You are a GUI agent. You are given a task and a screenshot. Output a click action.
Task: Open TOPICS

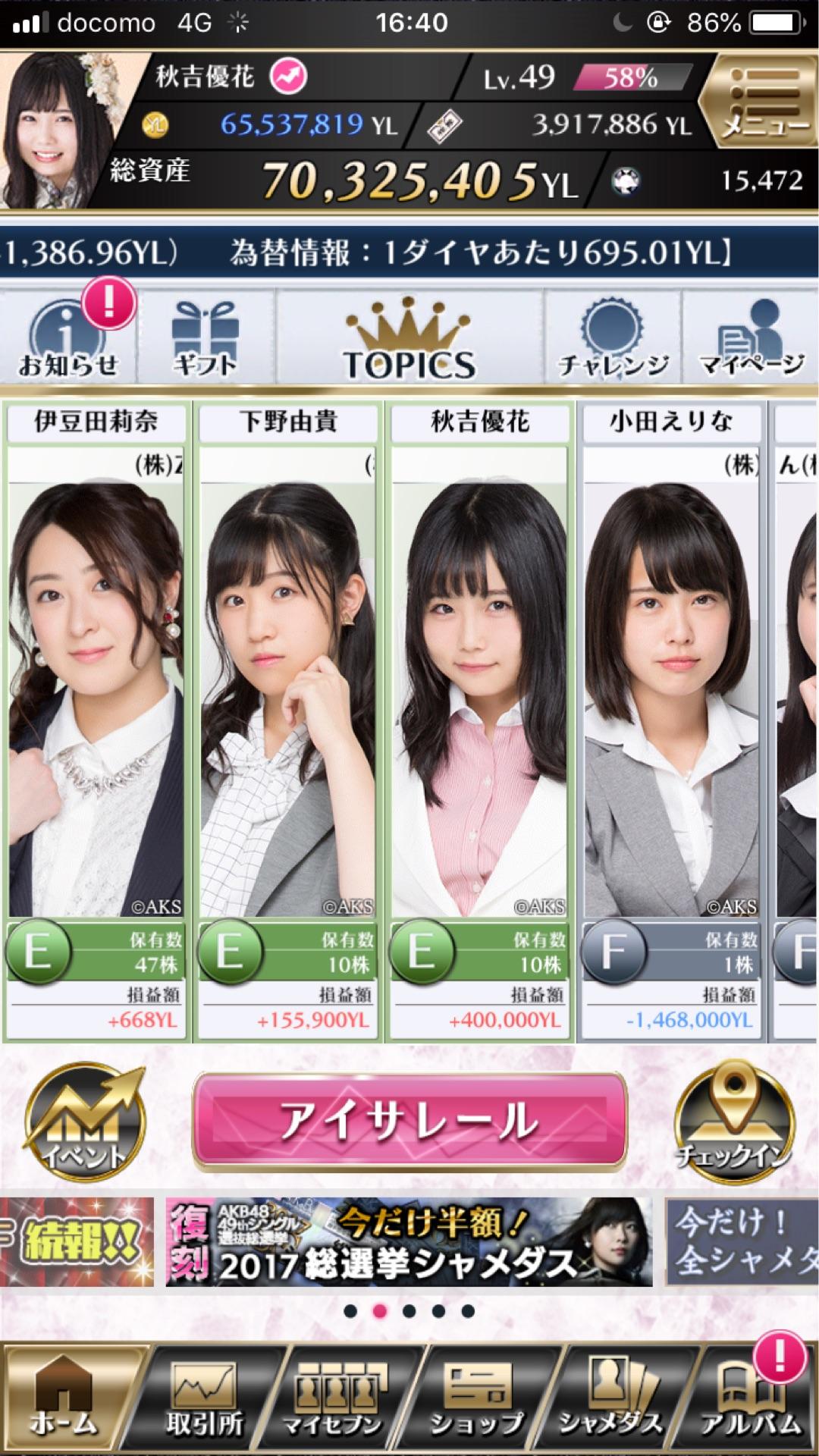tap(409, 339)
